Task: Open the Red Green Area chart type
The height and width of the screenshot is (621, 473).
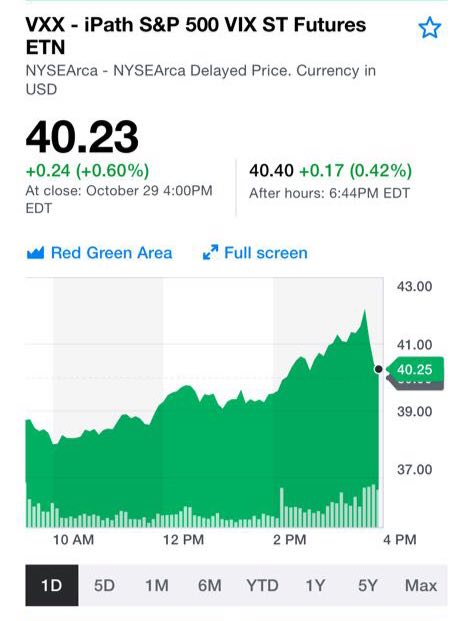Action: [99, 253]
